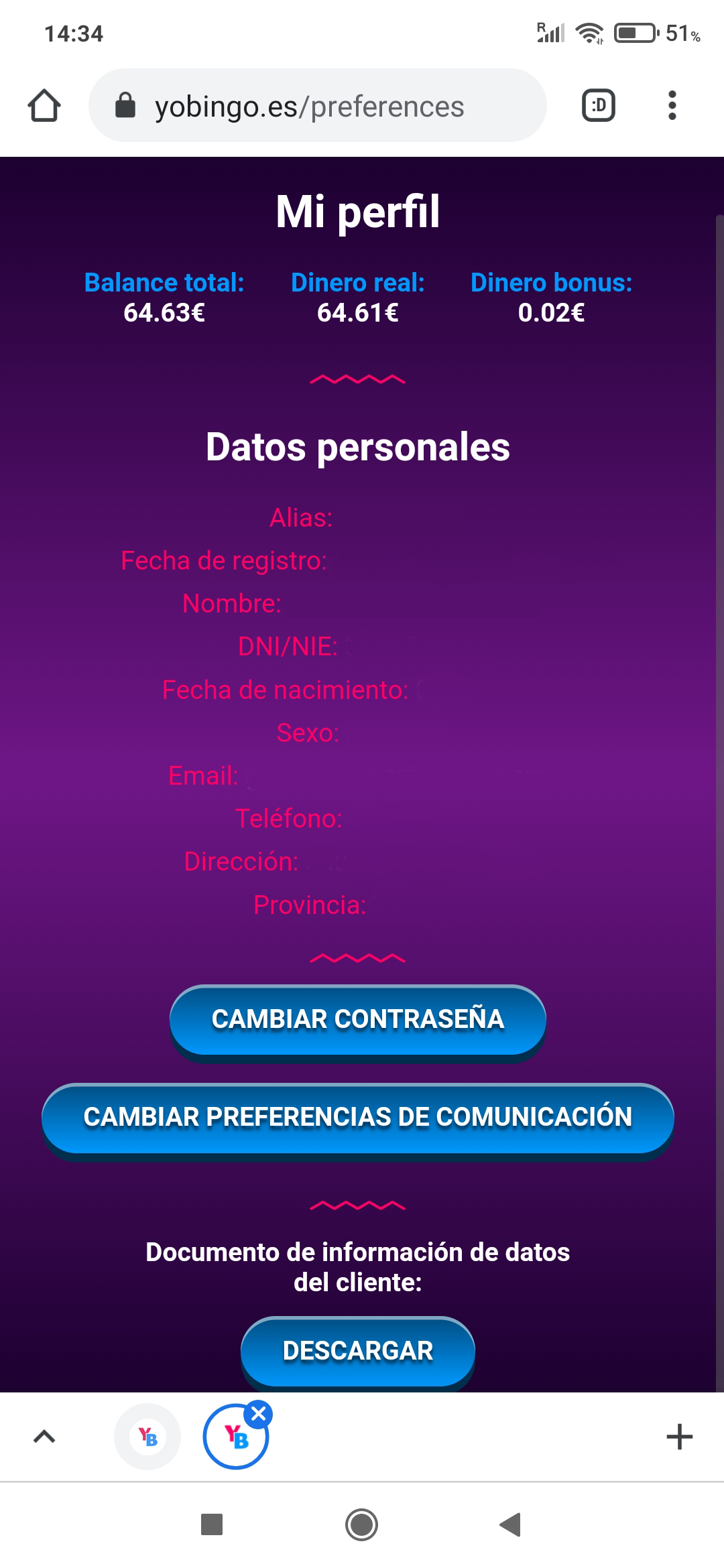The height and width of the screenshot is (1568, 724).
Task: Open recent apps with square button
Action: 212,1524
